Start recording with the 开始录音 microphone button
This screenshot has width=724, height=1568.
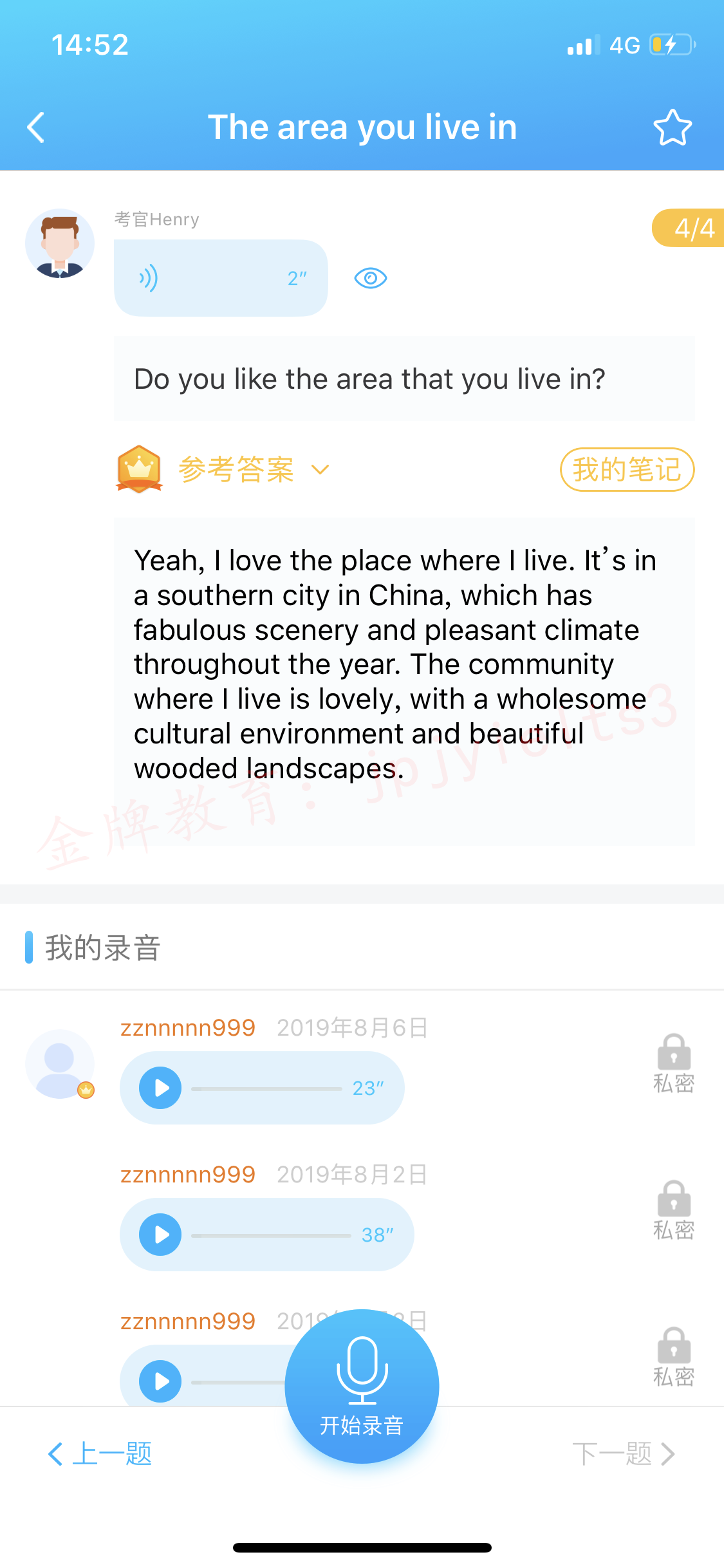(362, 1386)
